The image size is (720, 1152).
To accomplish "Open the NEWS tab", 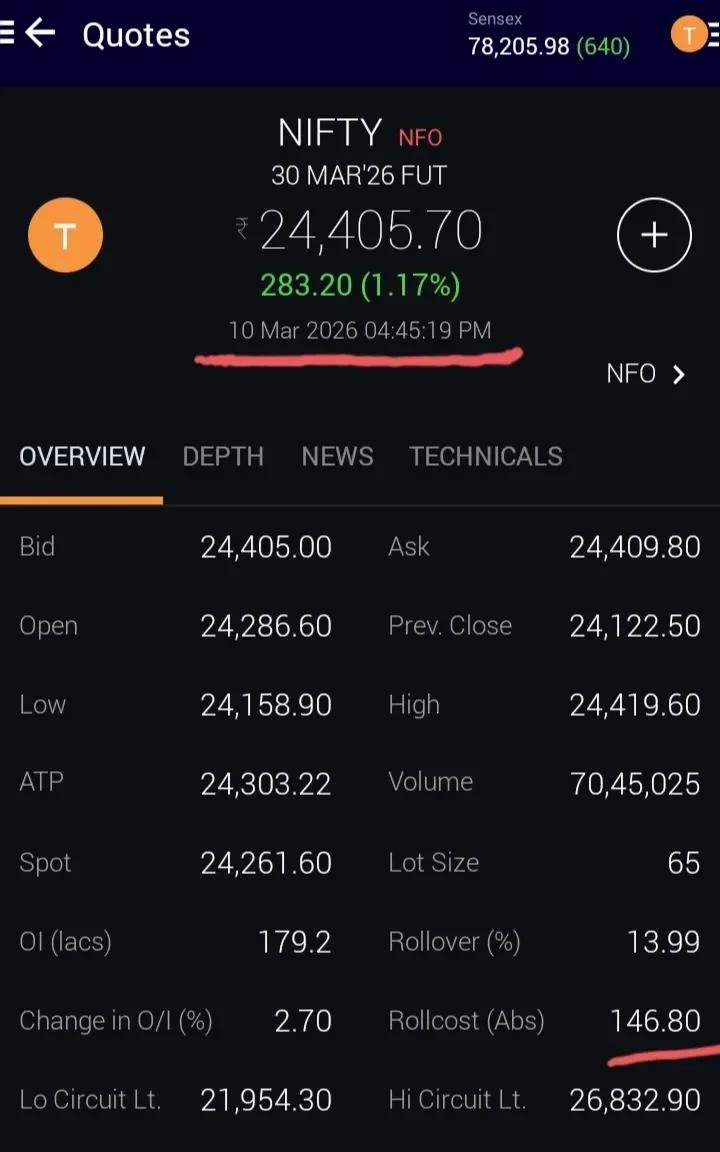I will click(337, 456).
